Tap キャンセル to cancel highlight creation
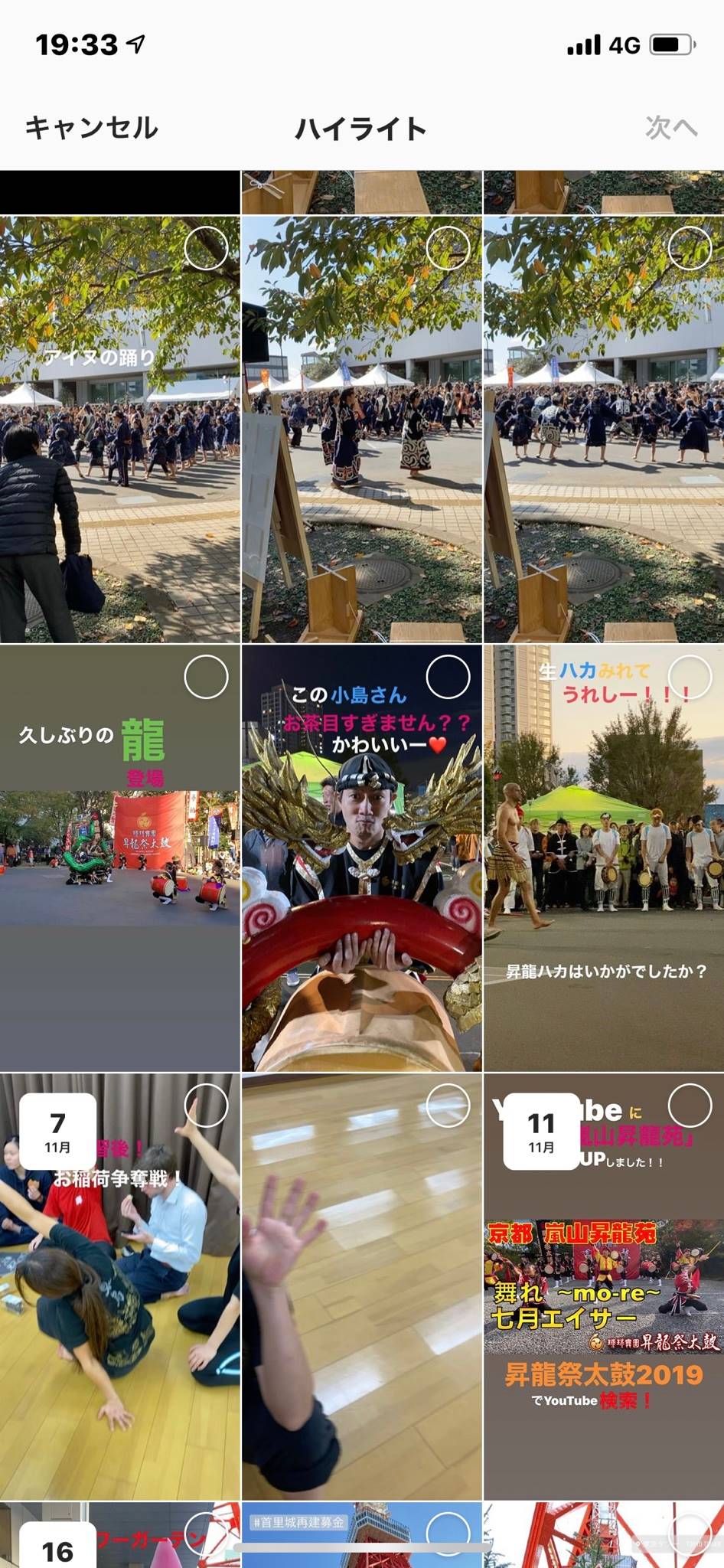 tap(91, 128)
